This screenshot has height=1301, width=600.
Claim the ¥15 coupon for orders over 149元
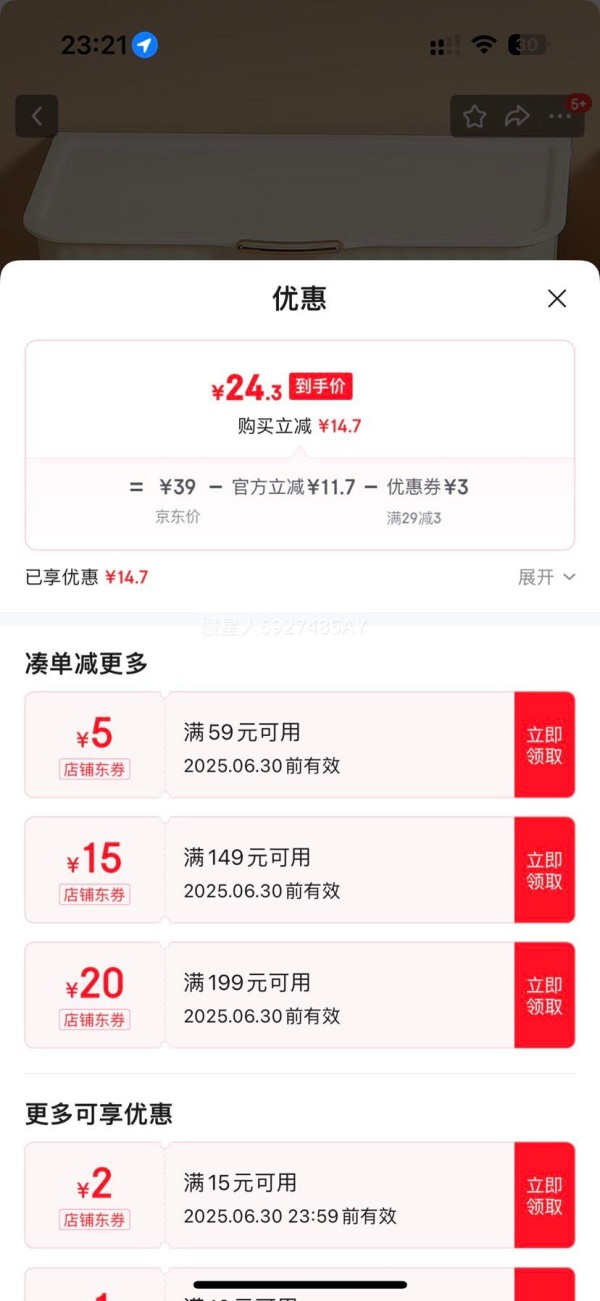pyautogui.click(x=544, y=870)
